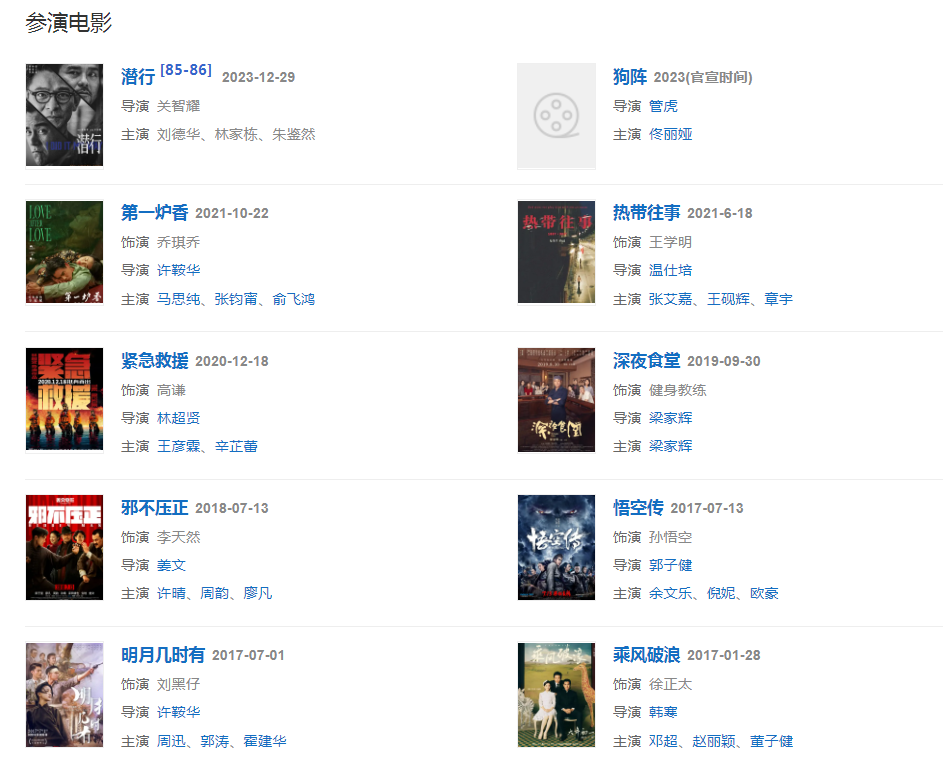Open the 潜行 movie title link

[138, 77]
